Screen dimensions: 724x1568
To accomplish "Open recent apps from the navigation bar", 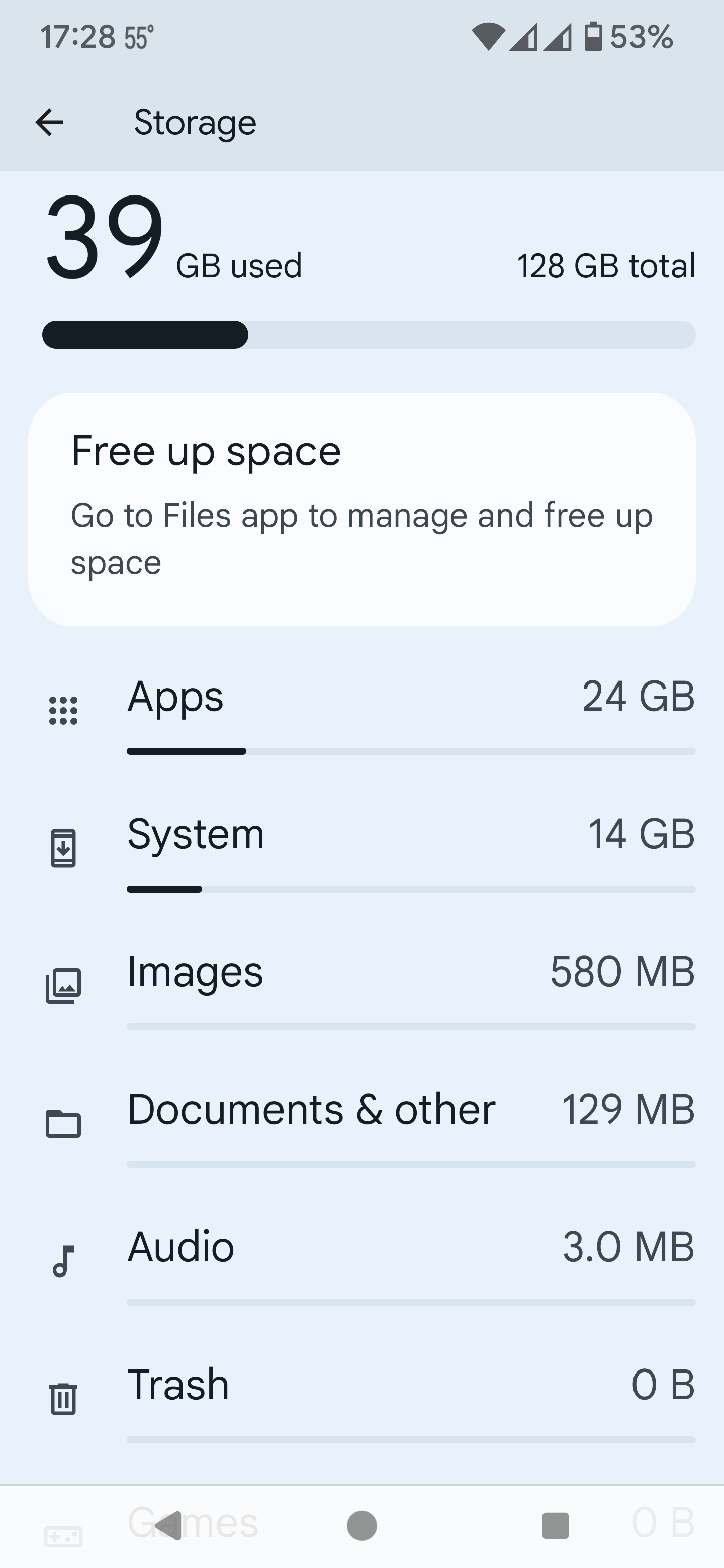I will 555,1526.
